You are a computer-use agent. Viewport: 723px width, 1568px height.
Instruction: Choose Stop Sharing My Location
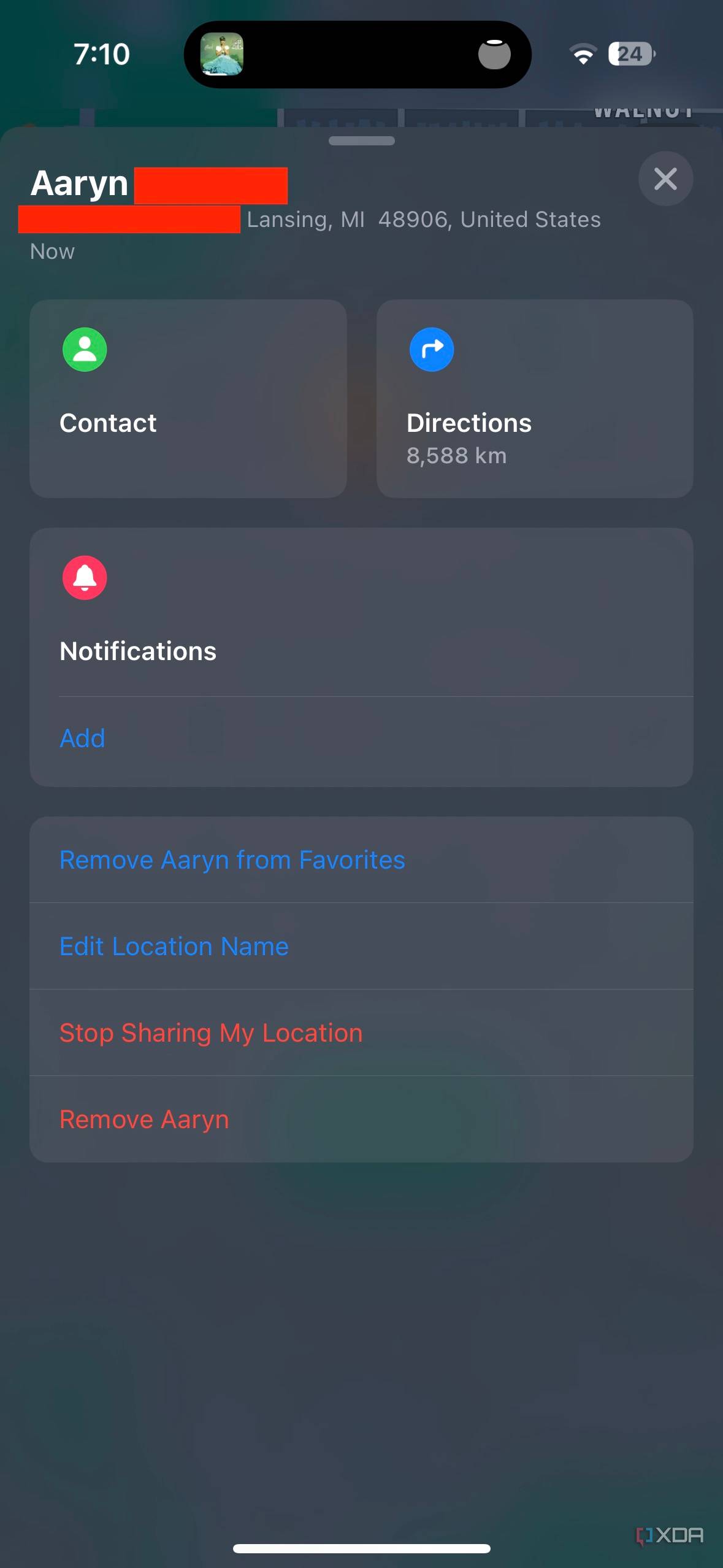tap(211, 1033)
